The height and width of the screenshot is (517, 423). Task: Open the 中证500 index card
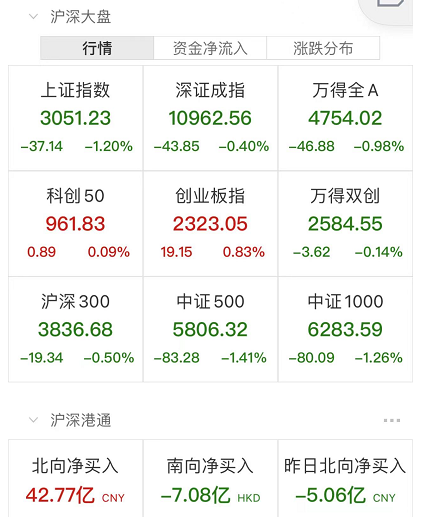pos(210,329)
